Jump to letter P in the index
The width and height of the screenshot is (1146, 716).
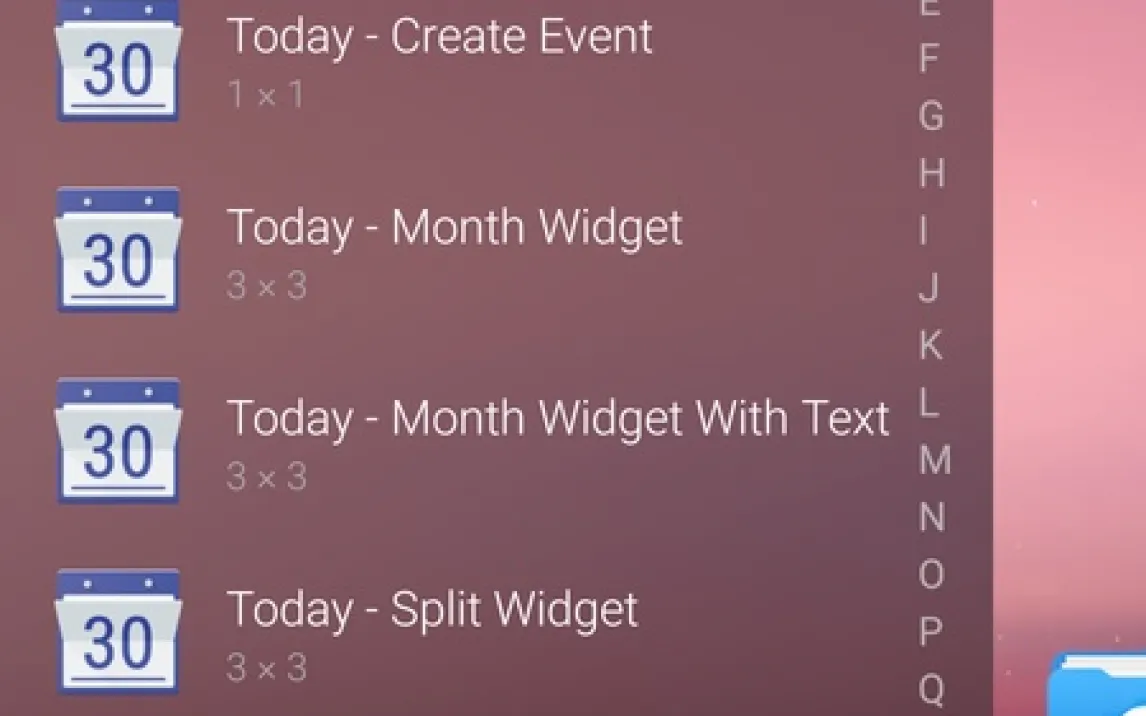click(931, 632)
